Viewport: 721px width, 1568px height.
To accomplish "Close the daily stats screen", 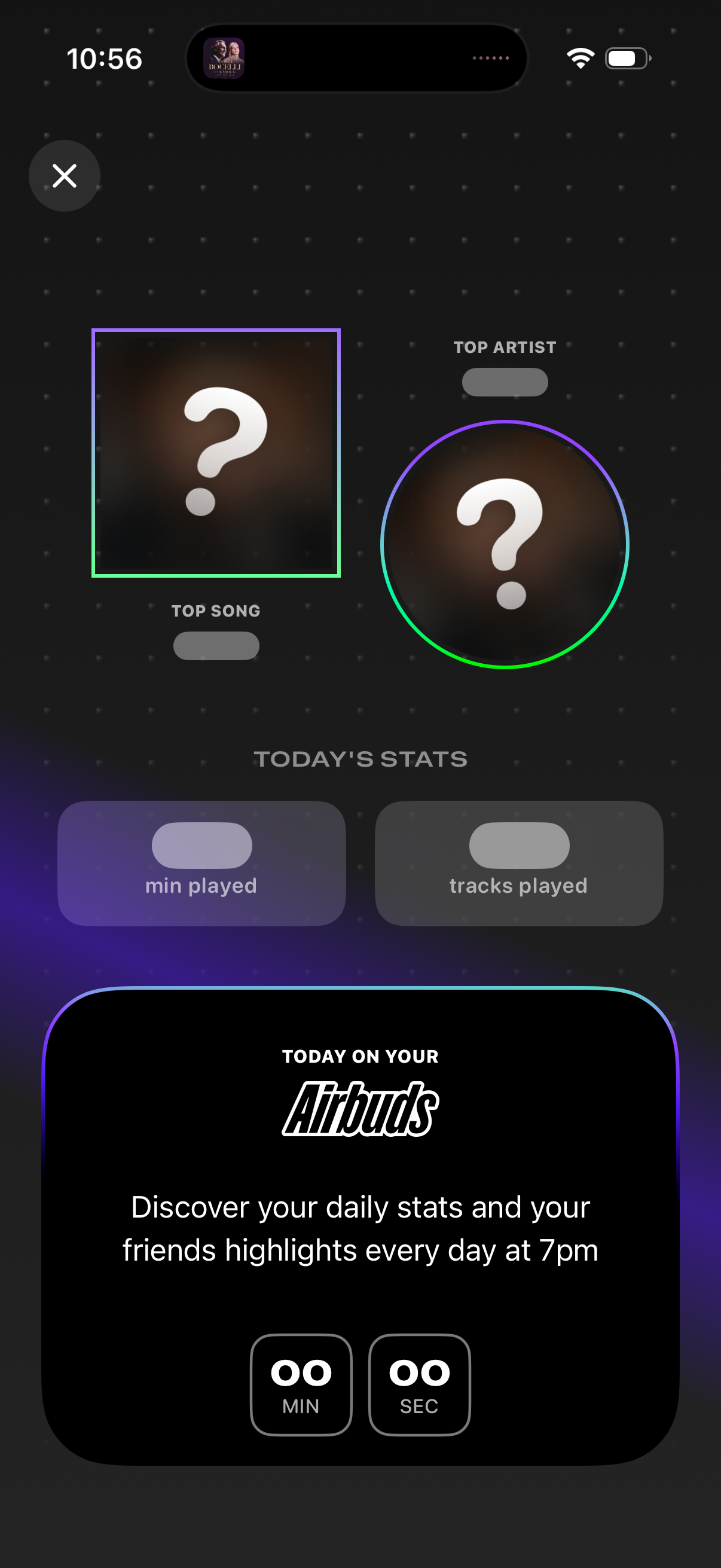I will click(x=65, y=176).
